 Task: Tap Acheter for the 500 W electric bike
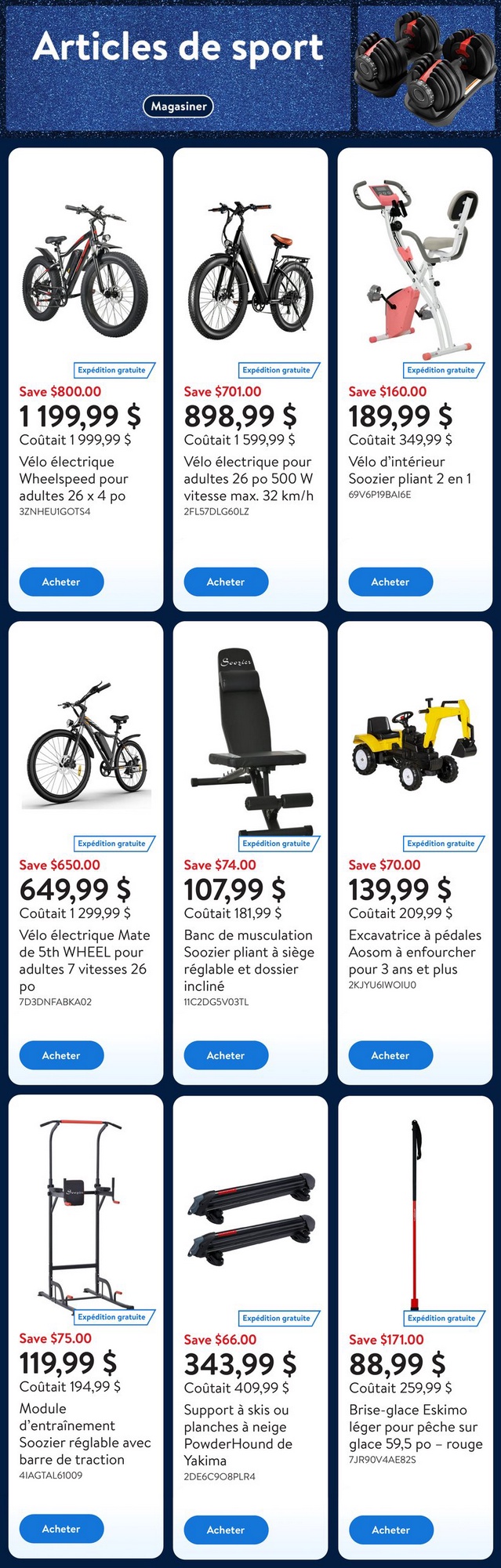pyautogui.click(x=226, y=582)
